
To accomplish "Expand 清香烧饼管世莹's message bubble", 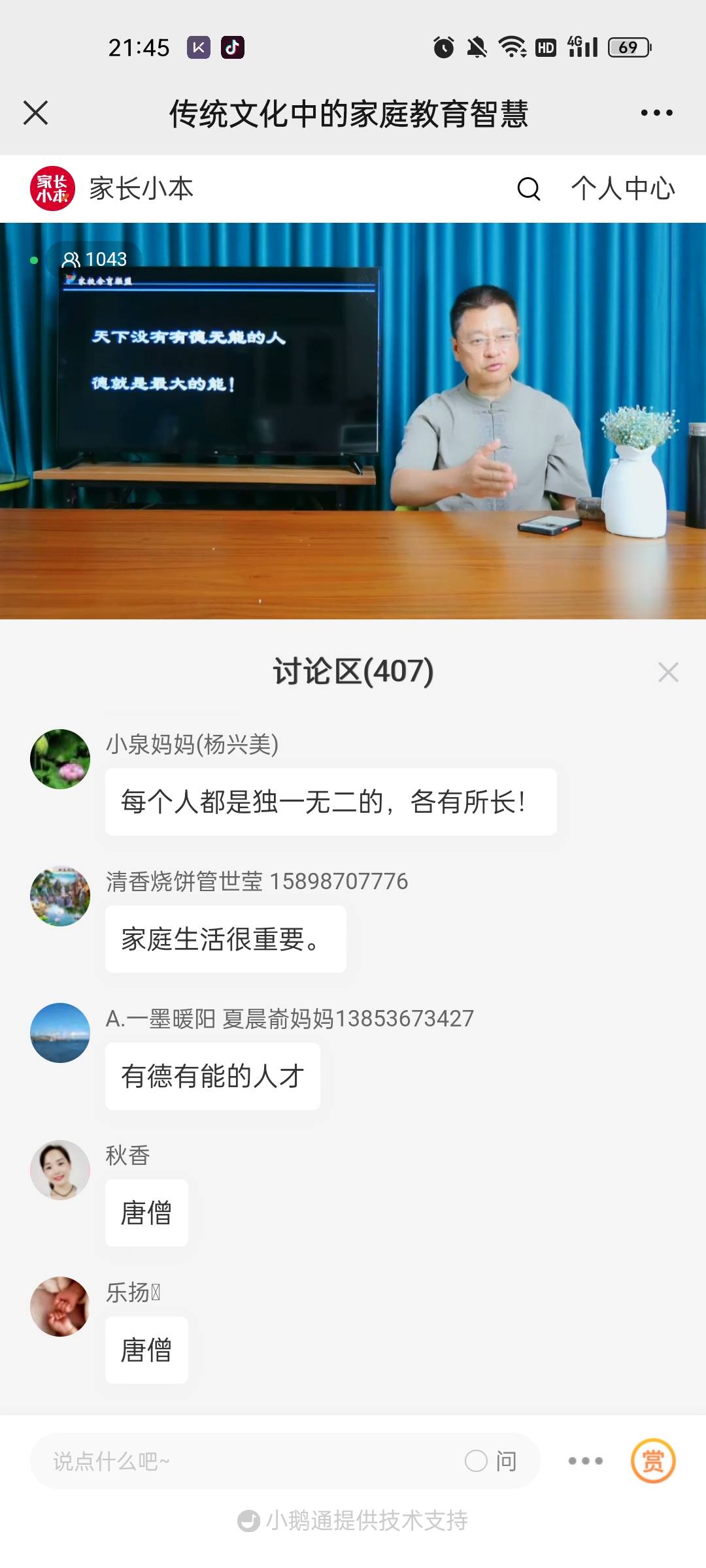I will pyautogui.click(x=225, y=939).
